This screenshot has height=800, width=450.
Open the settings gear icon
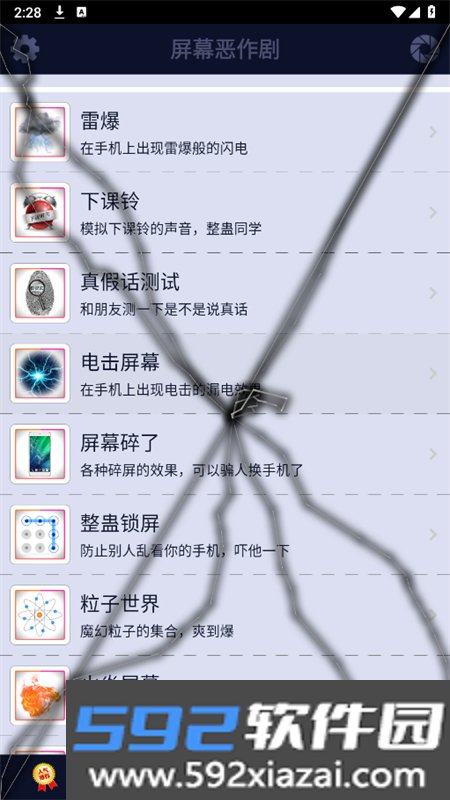(25, 49)
